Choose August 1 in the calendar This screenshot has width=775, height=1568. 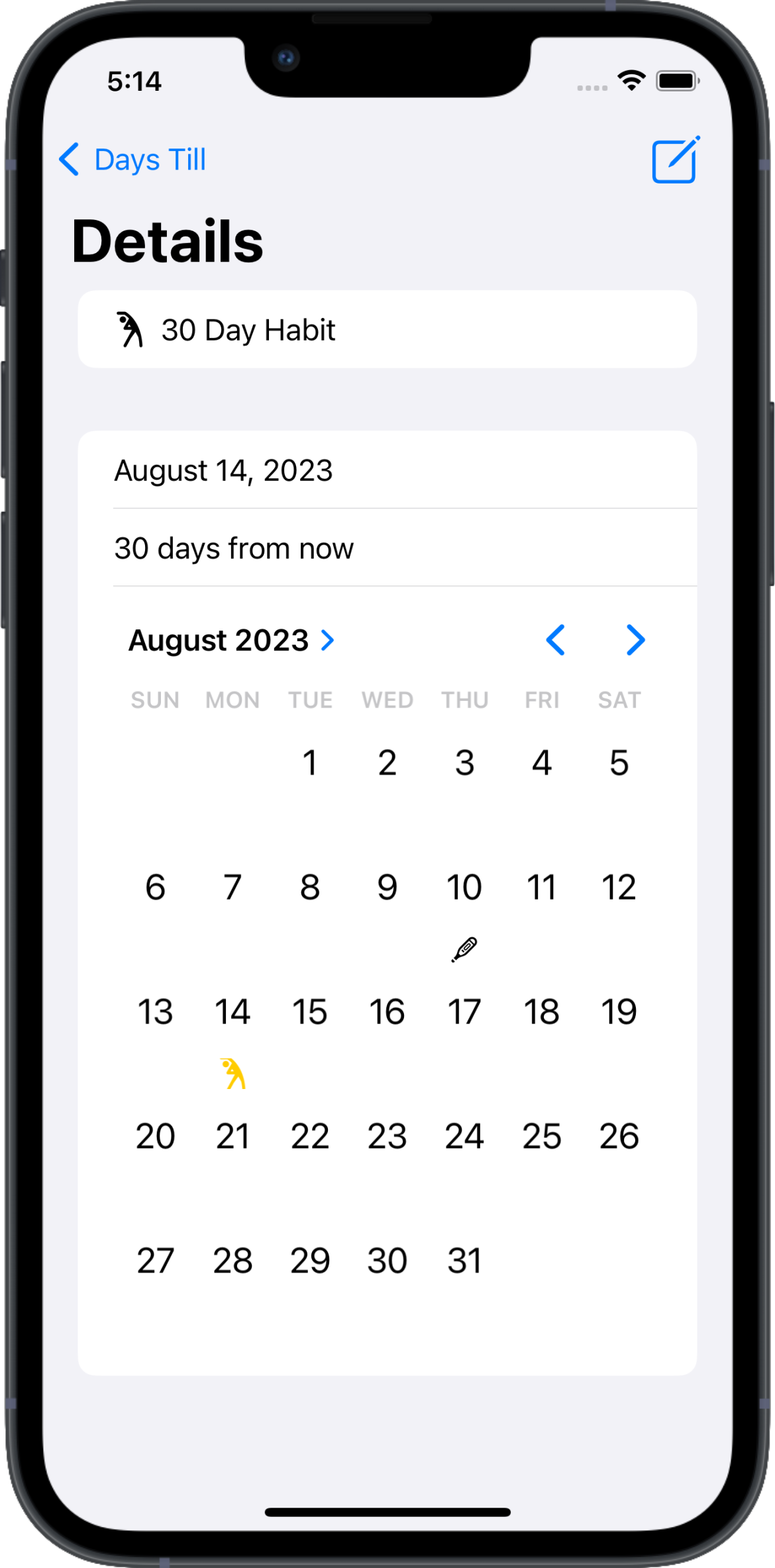point(309,762)
